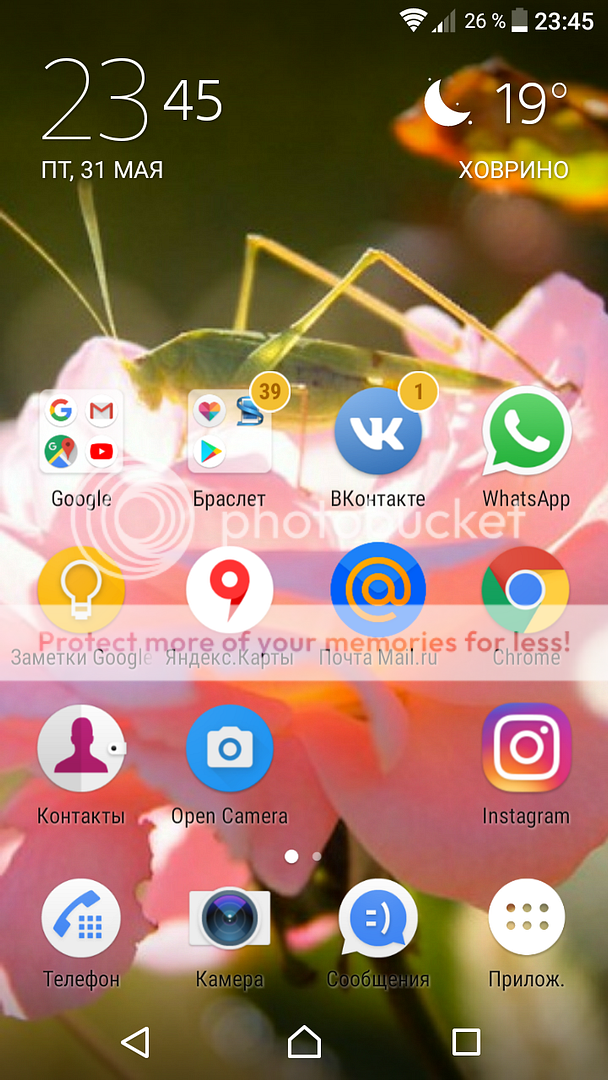Launch Яндекс.Карты maps
The height and width of the screenshot is (1080, 608).
coord(230,590)
